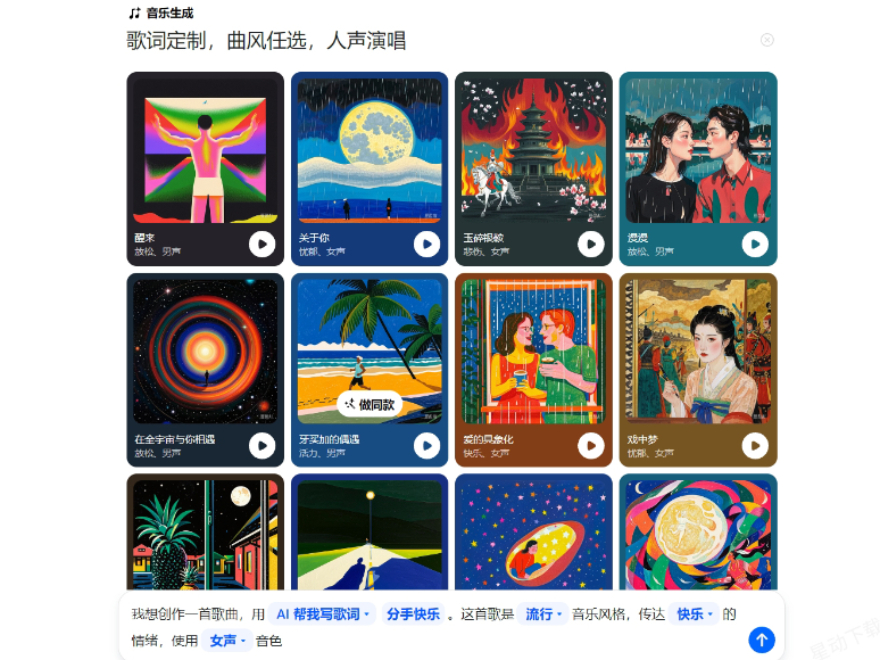Expand the AI 帮我写歌词 dropdown

322,614
